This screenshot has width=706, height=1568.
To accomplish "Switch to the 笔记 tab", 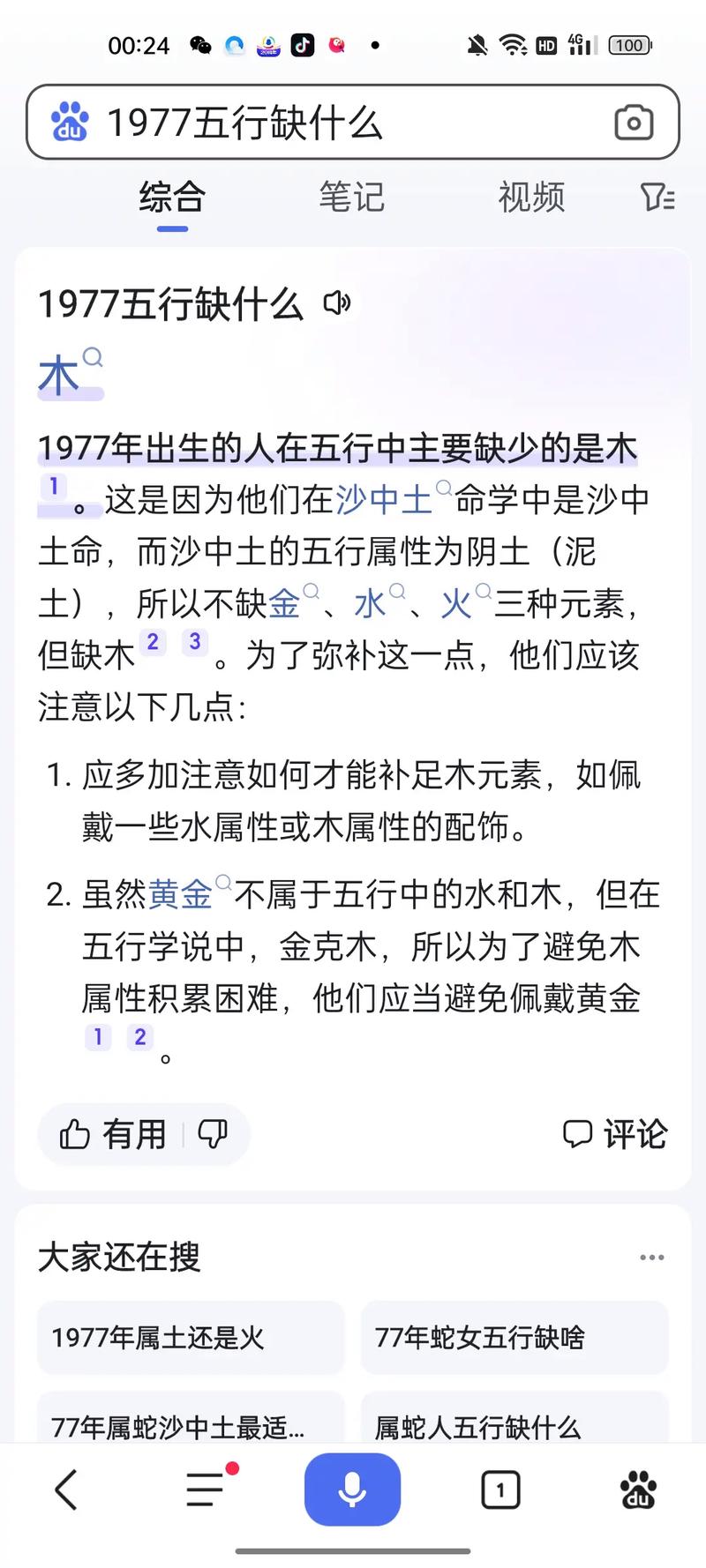I will [x=351, y=198].
